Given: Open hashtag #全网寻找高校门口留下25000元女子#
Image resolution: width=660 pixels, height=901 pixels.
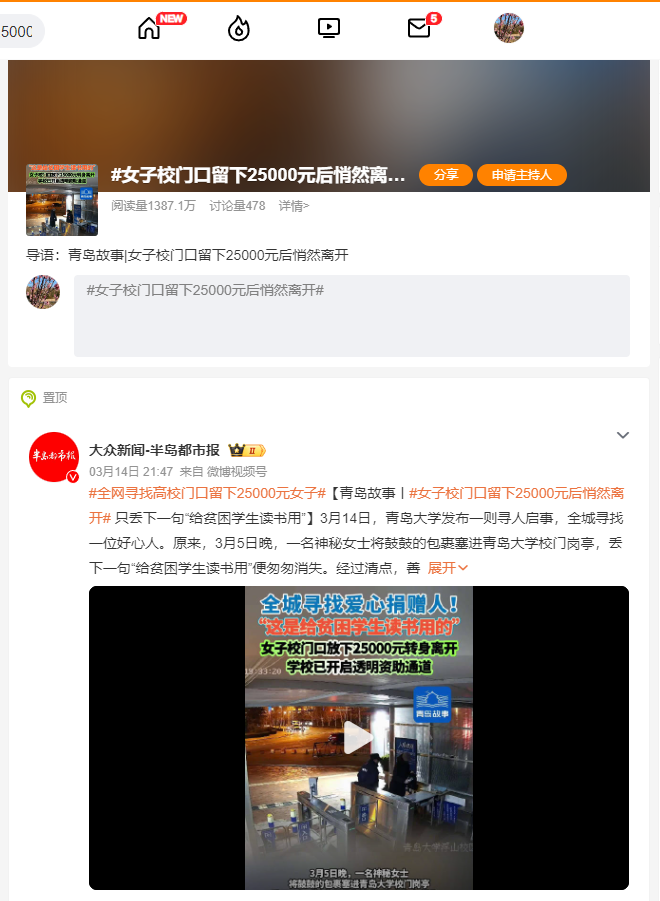Looking at the screenshot, I should pos(208,493).
